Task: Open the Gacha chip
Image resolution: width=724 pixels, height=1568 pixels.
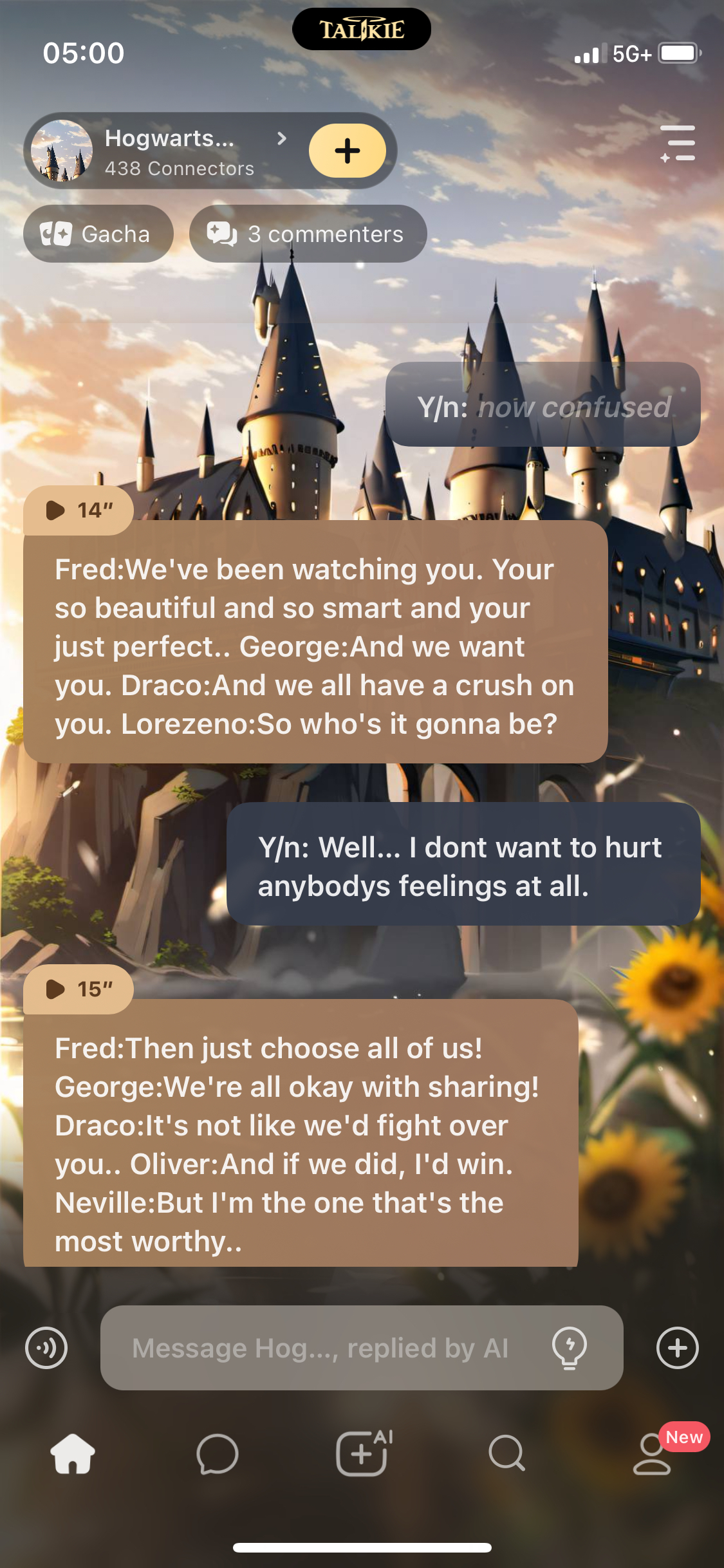Action: click(x=98, y=234)
